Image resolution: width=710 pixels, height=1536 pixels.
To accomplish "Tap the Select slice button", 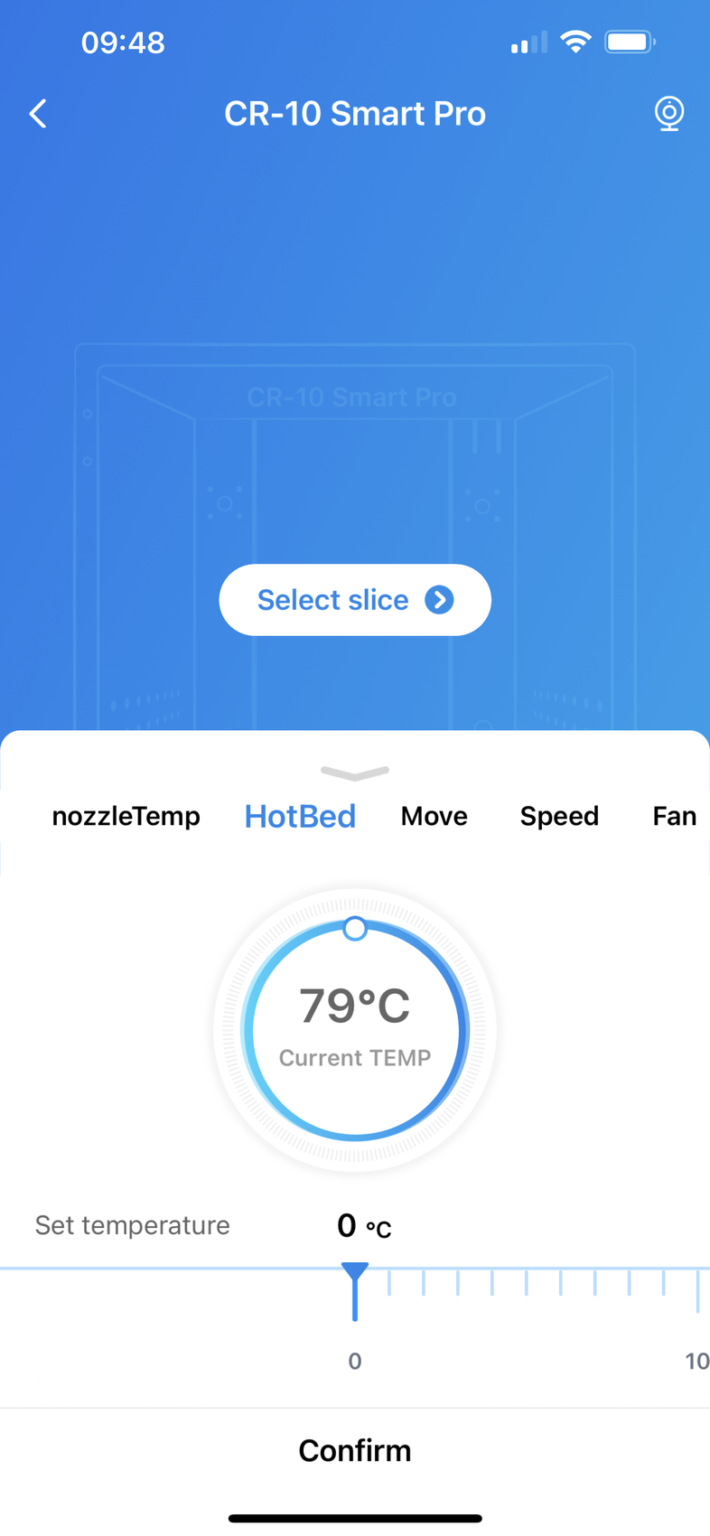I will tap(355, 600).
